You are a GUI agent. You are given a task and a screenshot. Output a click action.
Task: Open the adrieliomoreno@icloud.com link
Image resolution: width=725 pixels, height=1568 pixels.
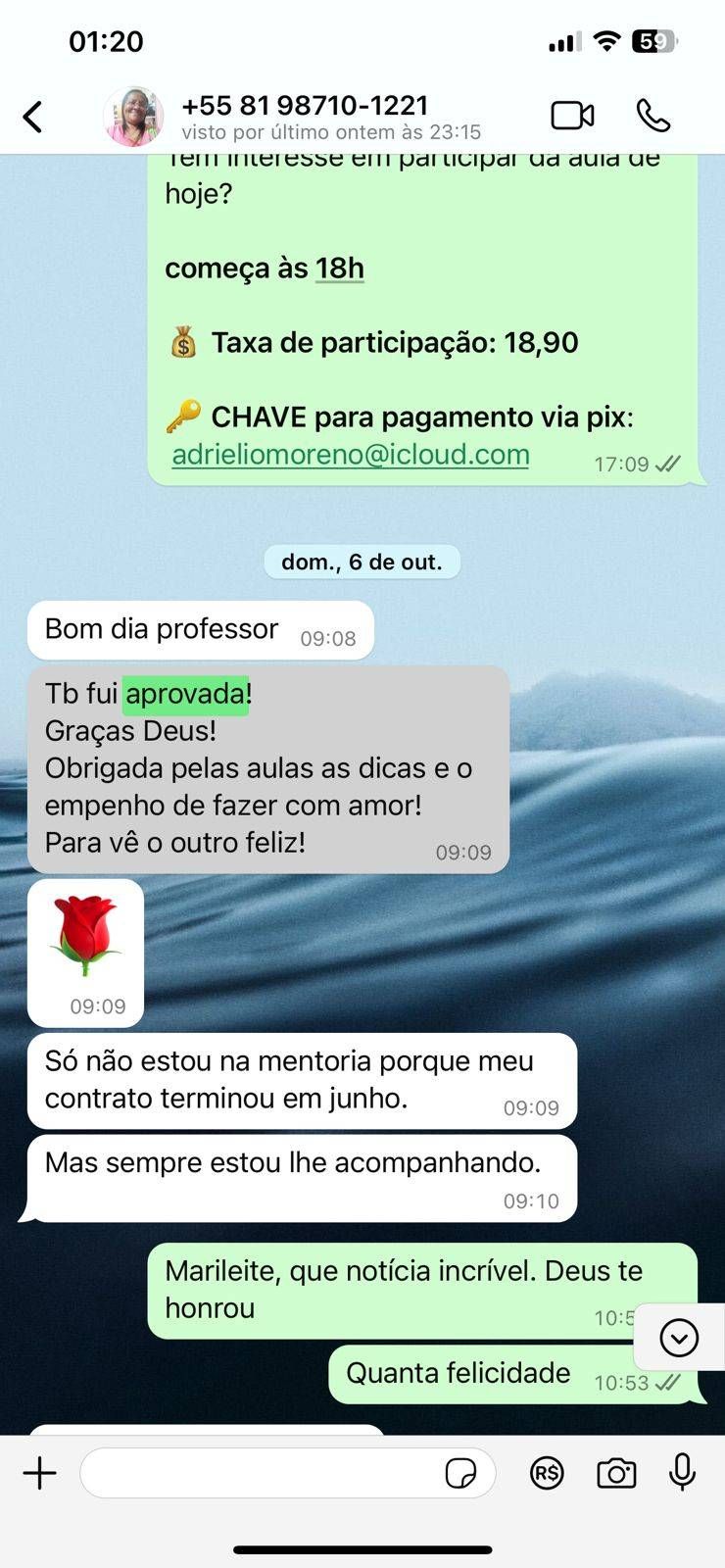[x=351, y=455]
